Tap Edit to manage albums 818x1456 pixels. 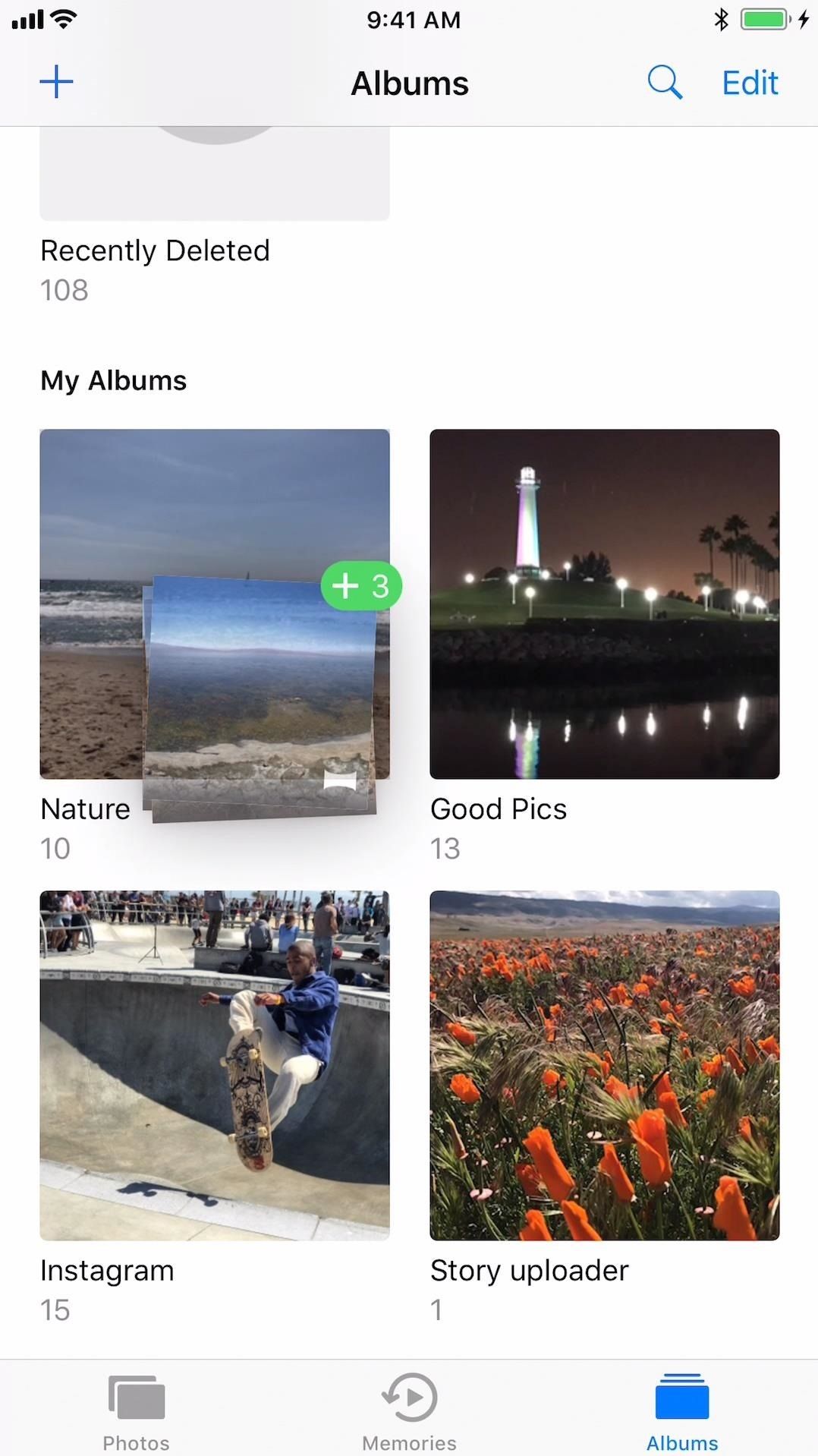(750, 83)
